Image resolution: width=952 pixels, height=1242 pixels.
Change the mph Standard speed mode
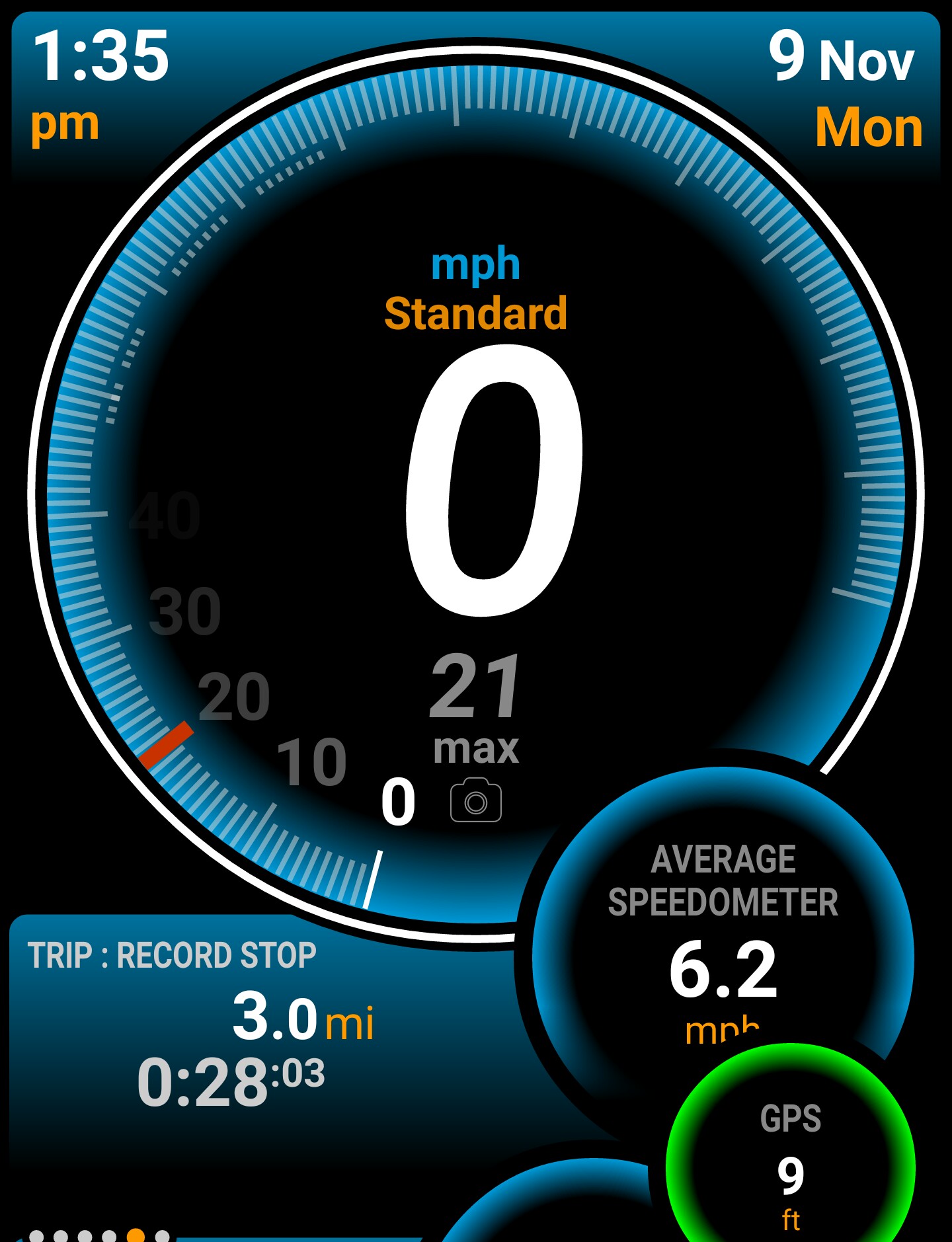(475, 291)
